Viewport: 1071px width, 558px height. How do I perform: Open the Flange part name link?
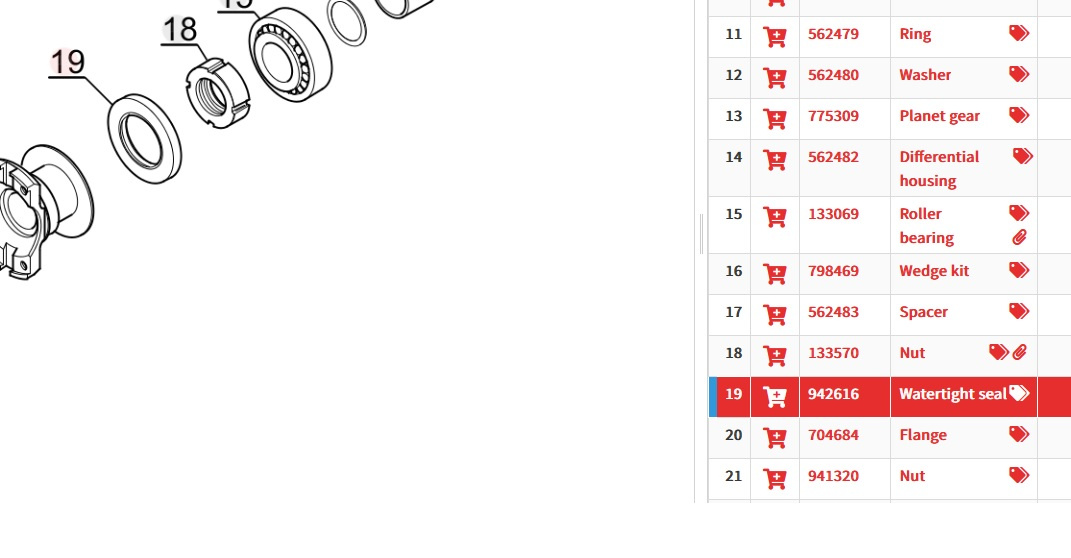click(x=923, y=435)
